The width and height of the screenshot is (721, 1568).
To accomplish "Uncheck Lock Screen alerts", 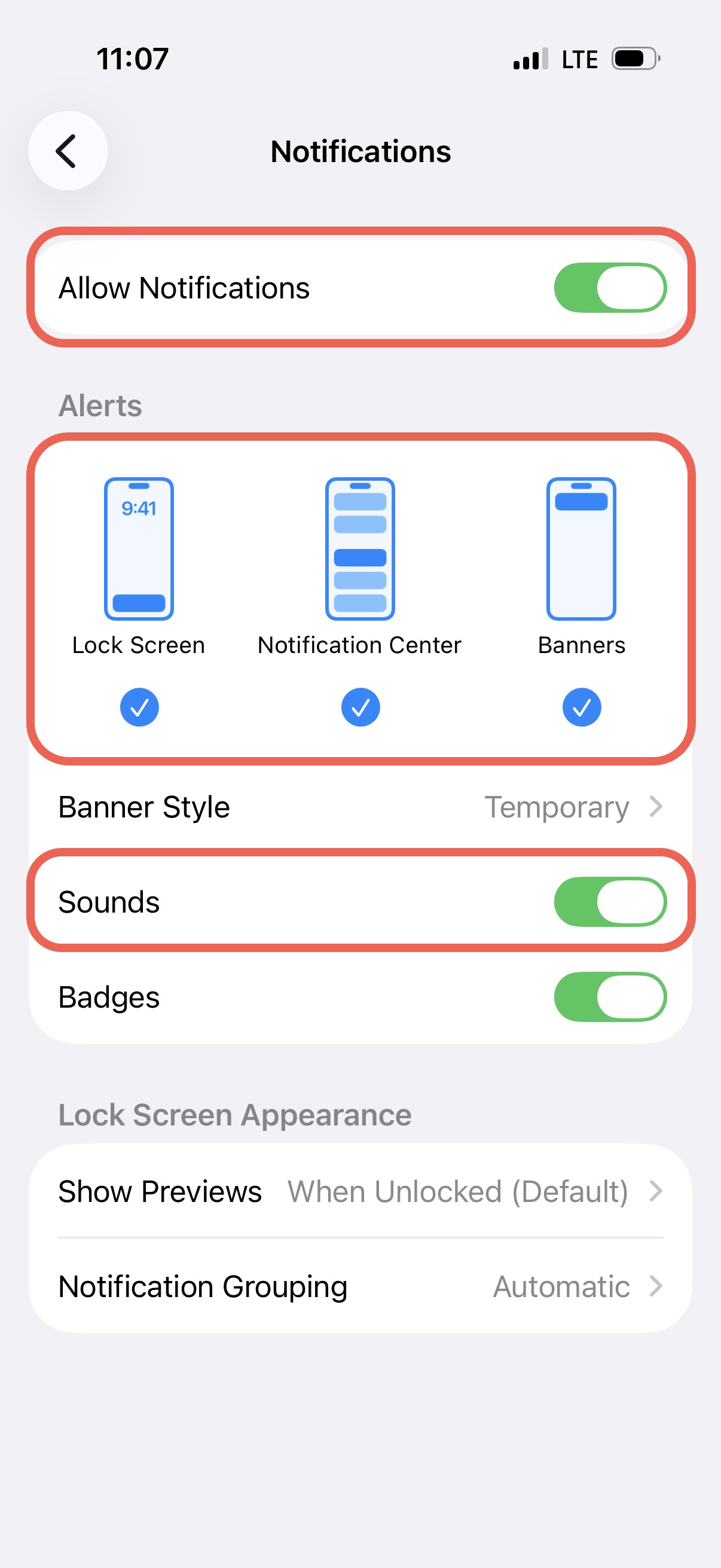I will [139, 707].
